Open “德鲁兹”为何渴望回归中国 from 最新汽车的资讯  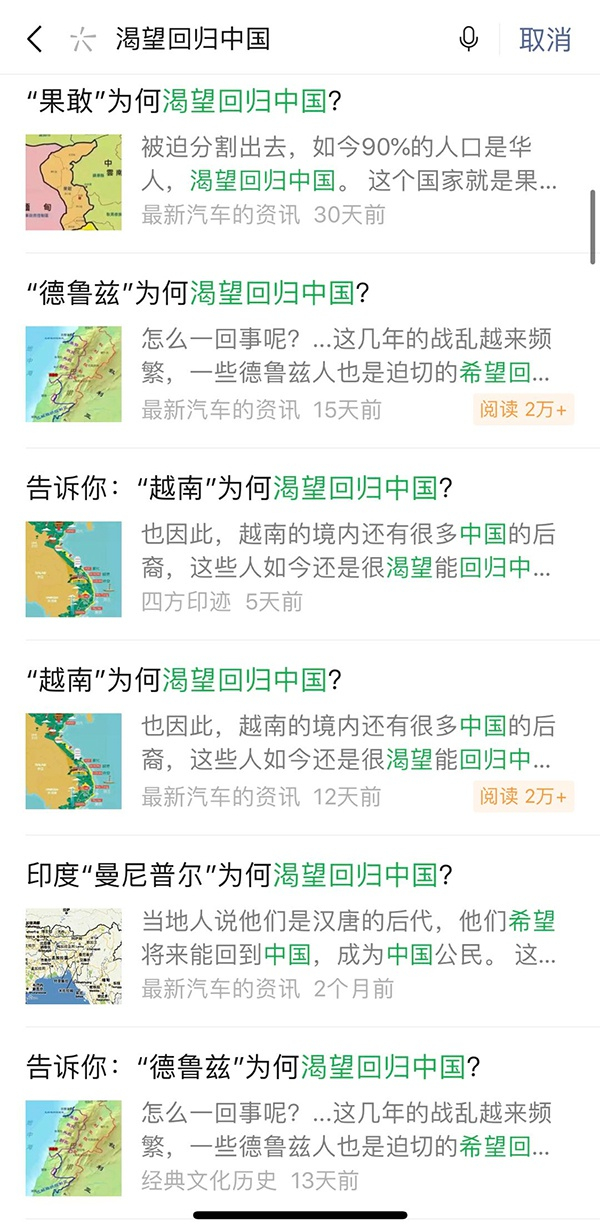198,293
